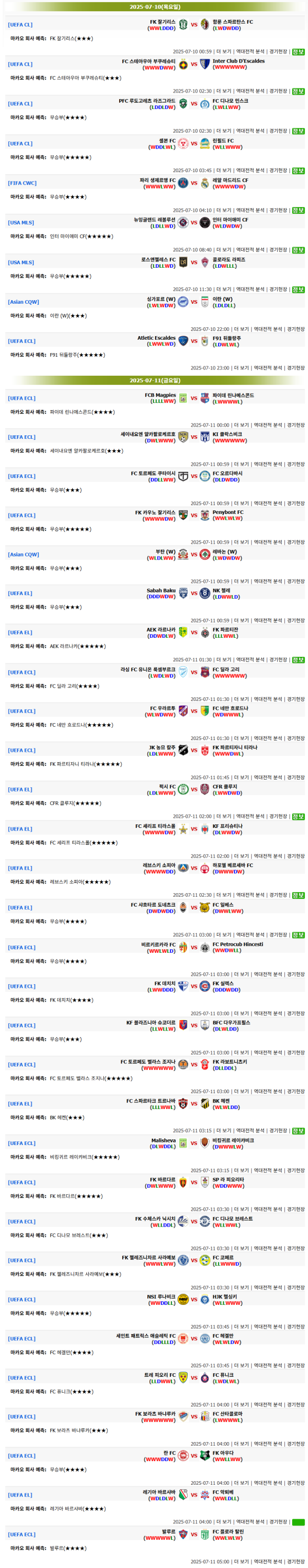Viewport: 308px width, 1568px height.
Task: Open [UEFA EL] tag beside Sabah Baku
Action: [x=20, y=593]
